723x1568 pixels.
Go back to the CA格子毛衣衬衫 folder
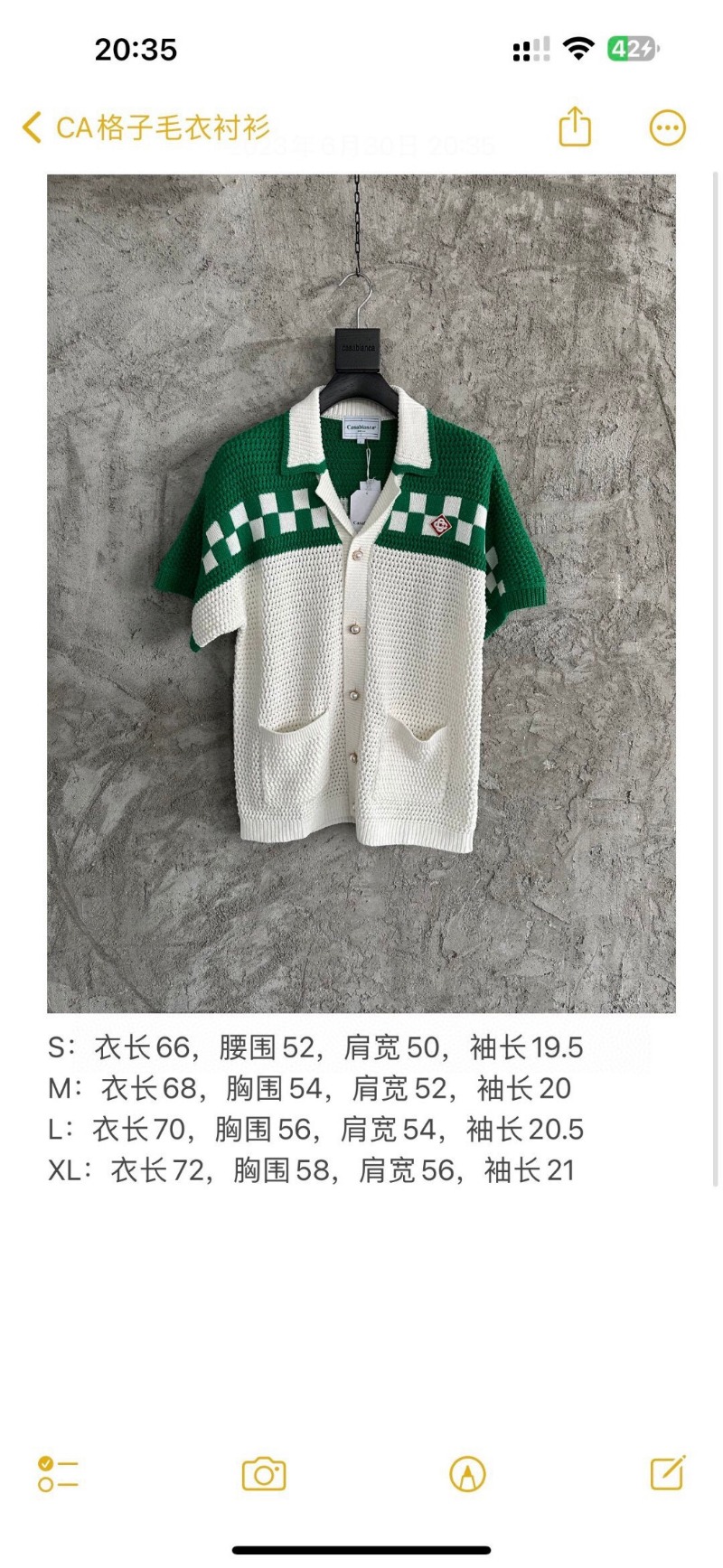pyautogui.click(x=145, y=127)
